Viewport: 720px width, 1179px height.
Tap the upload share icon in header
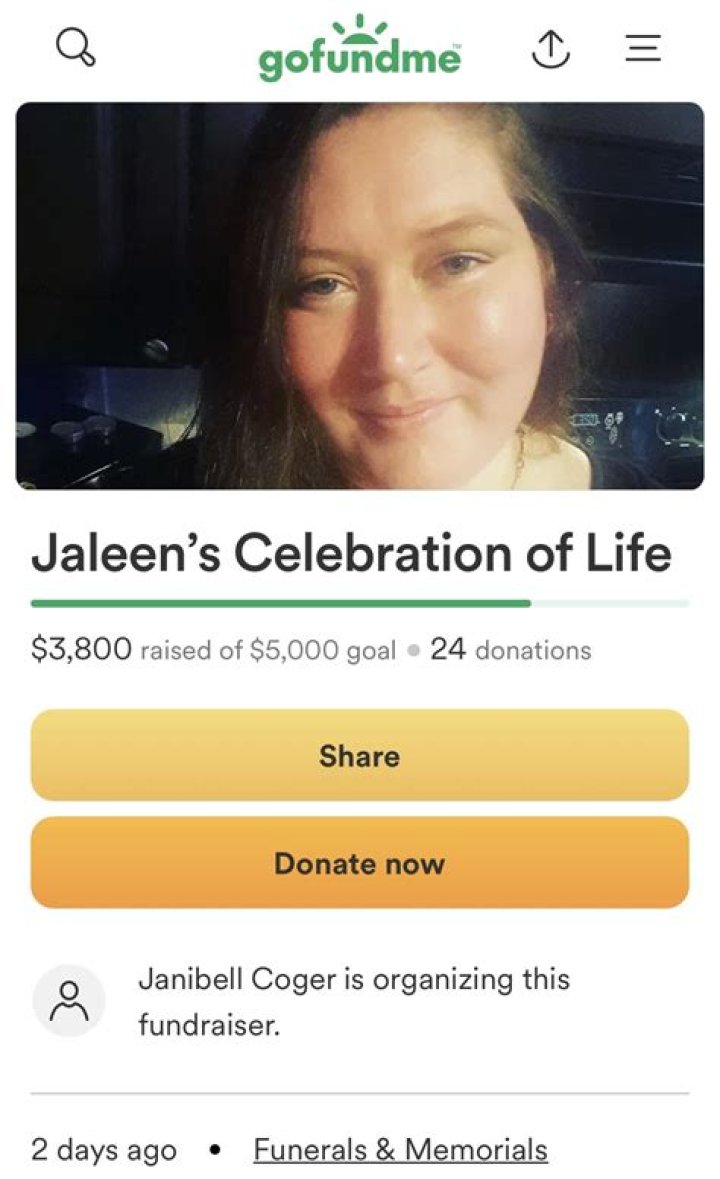550,47
